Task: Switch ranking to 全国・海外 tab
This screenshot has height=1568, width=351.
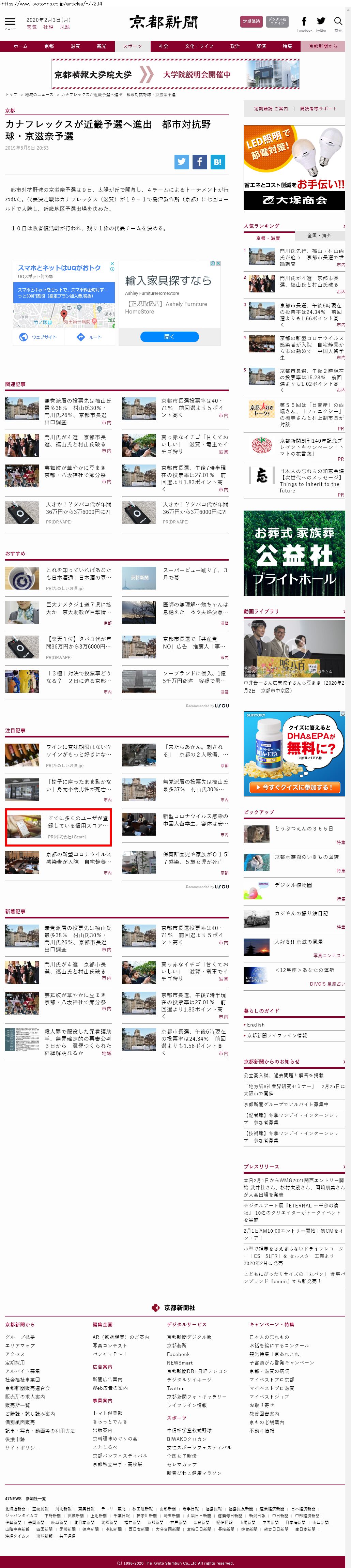Action: [319, 235]
